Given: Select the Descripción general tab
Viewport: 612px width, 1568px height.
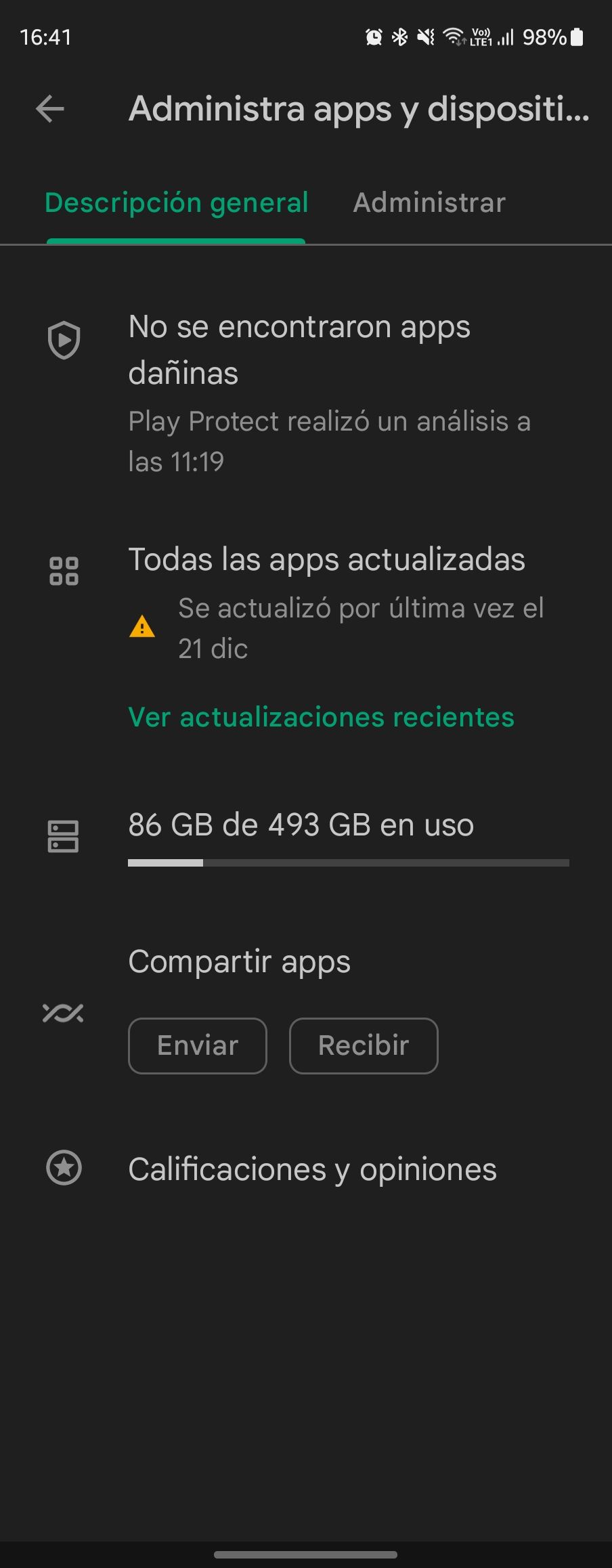Looking at the screenshot, I should click(x=175, y=202).
